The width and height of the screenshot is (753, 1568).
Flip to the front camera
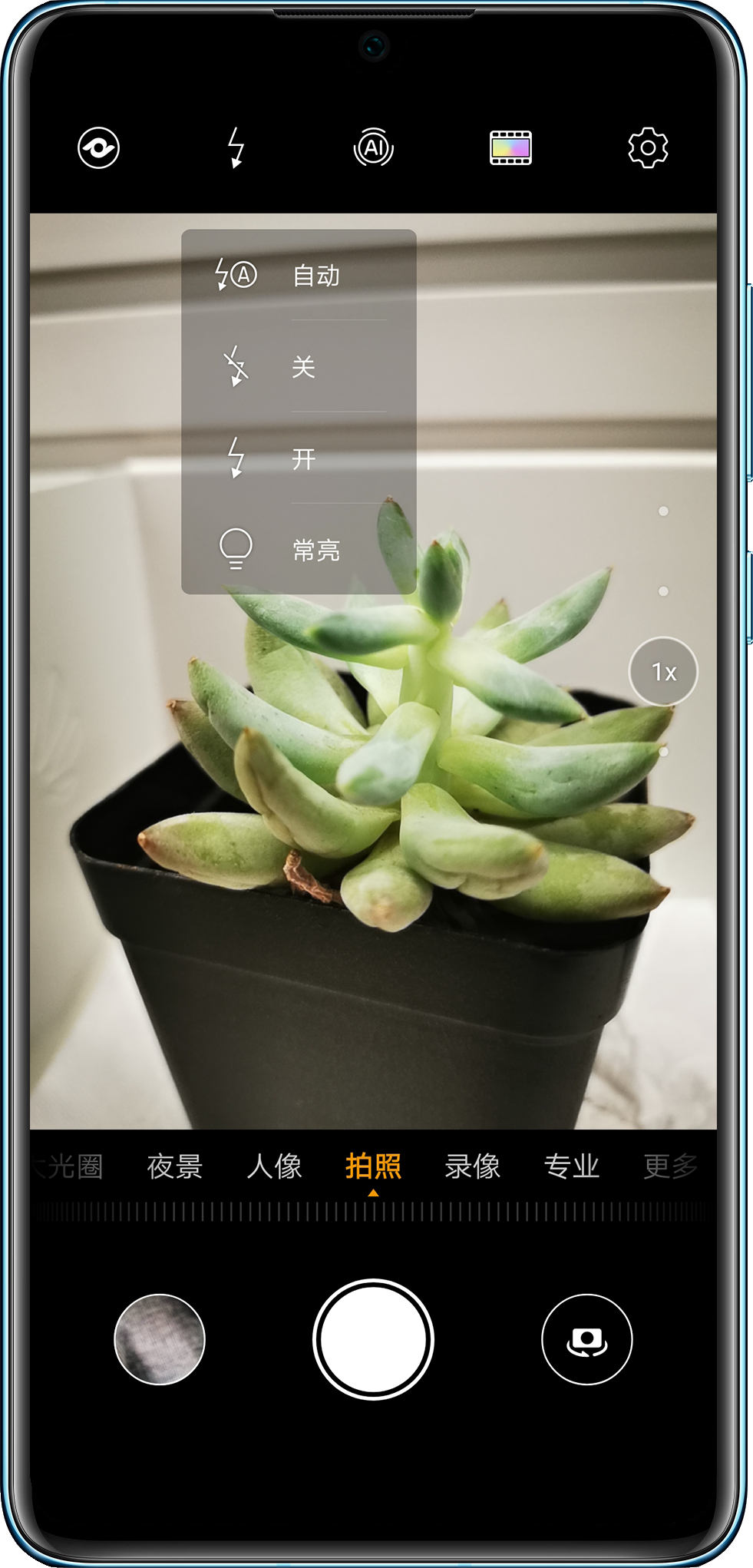[586, 1340]
